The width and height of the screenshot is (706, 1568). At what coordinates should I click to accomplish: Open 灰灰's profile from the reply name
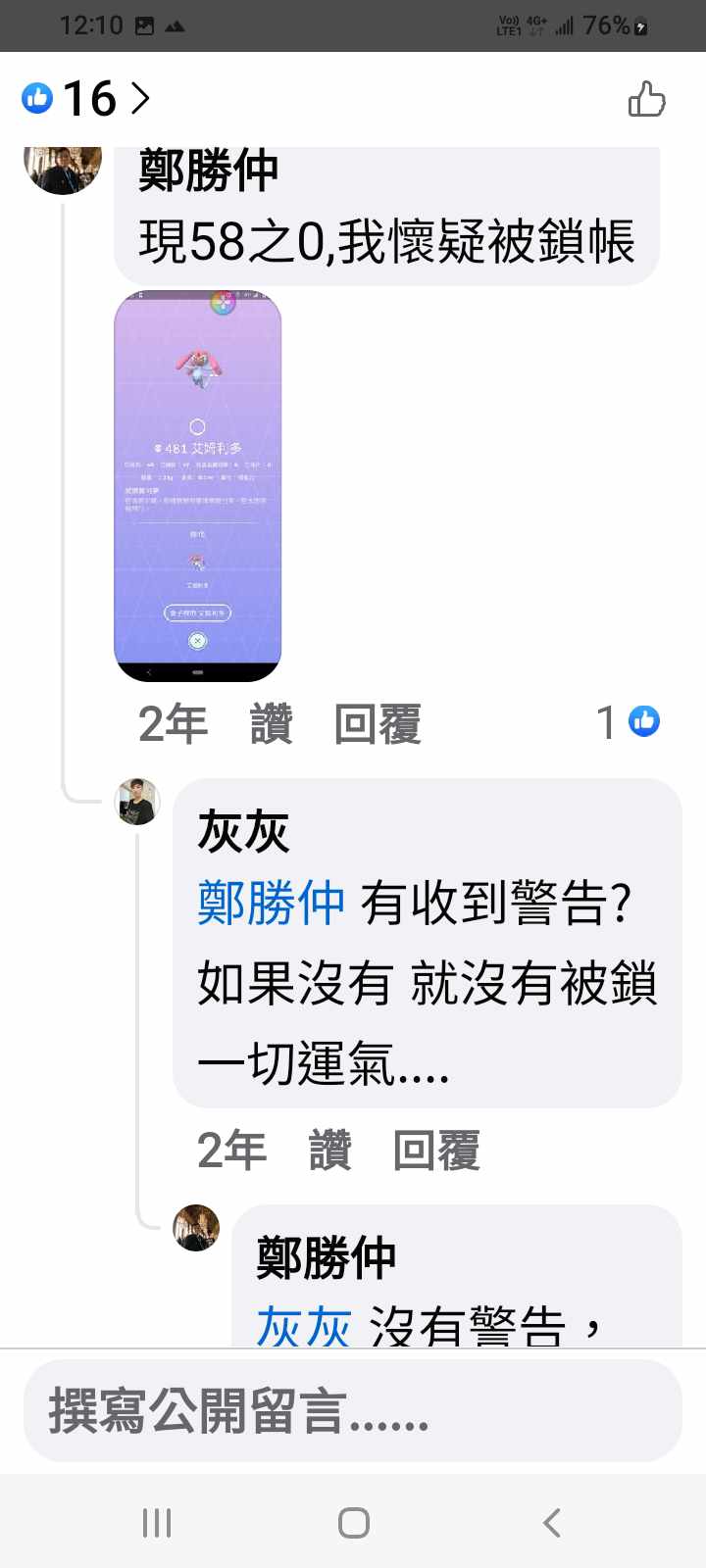(x=243, y=832)
